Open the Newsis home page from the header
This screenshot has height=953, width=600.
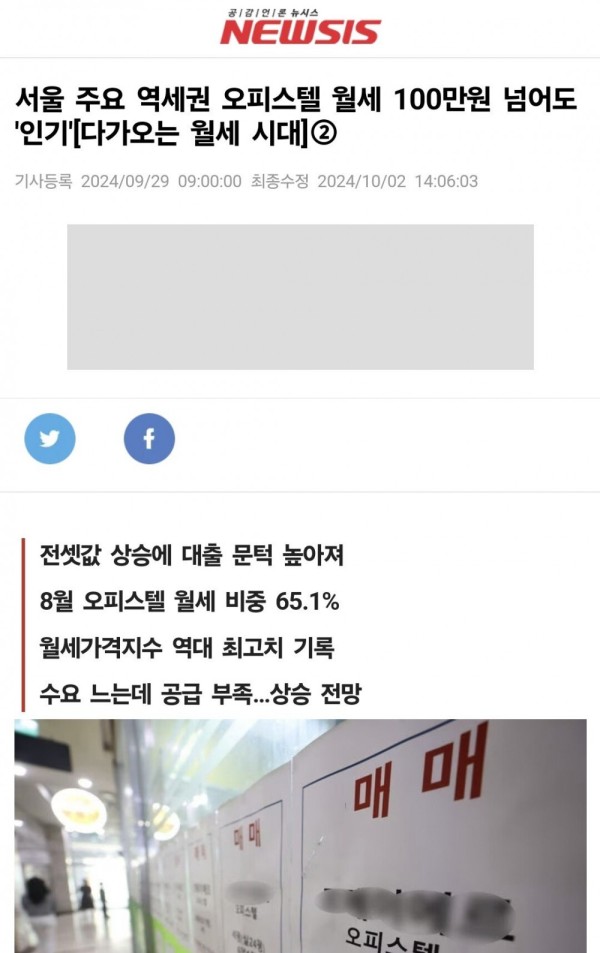click(x=300, y=27)
